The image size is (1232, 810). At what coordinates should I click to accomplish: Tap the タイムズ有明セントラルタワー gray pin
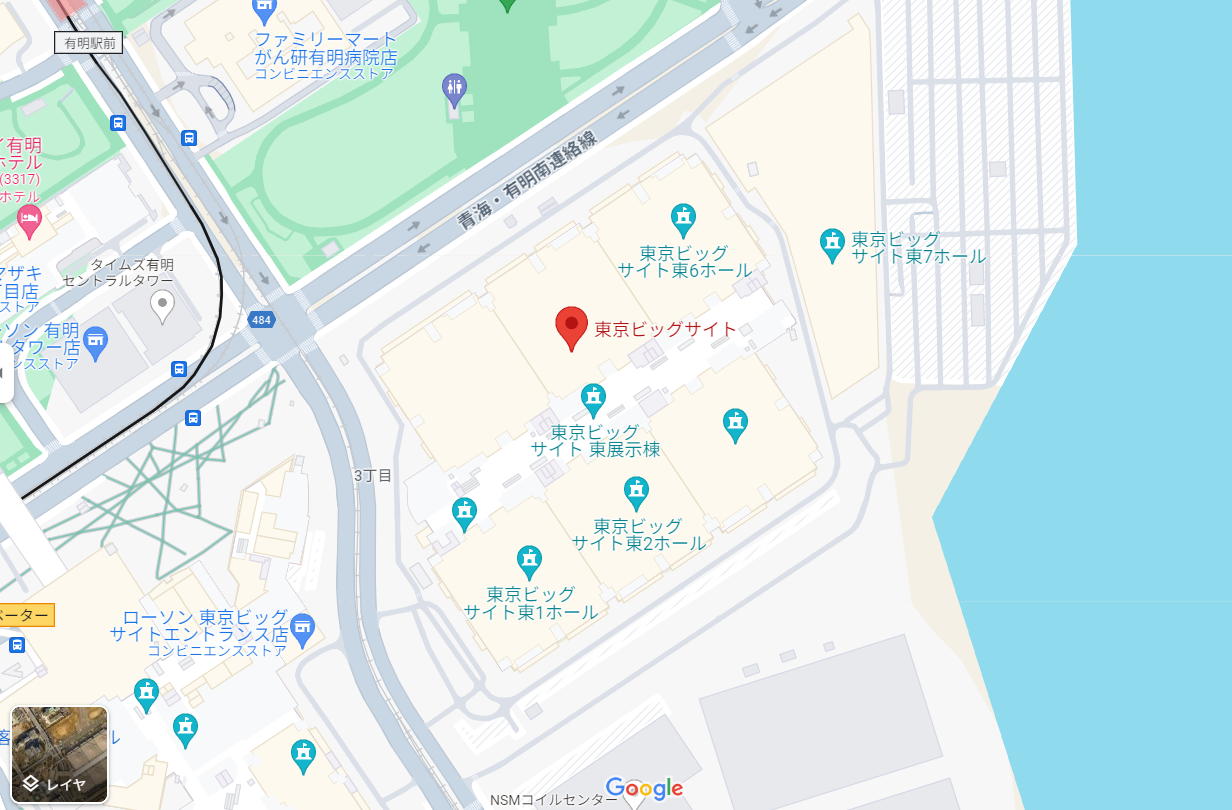(x=162, y=307)
